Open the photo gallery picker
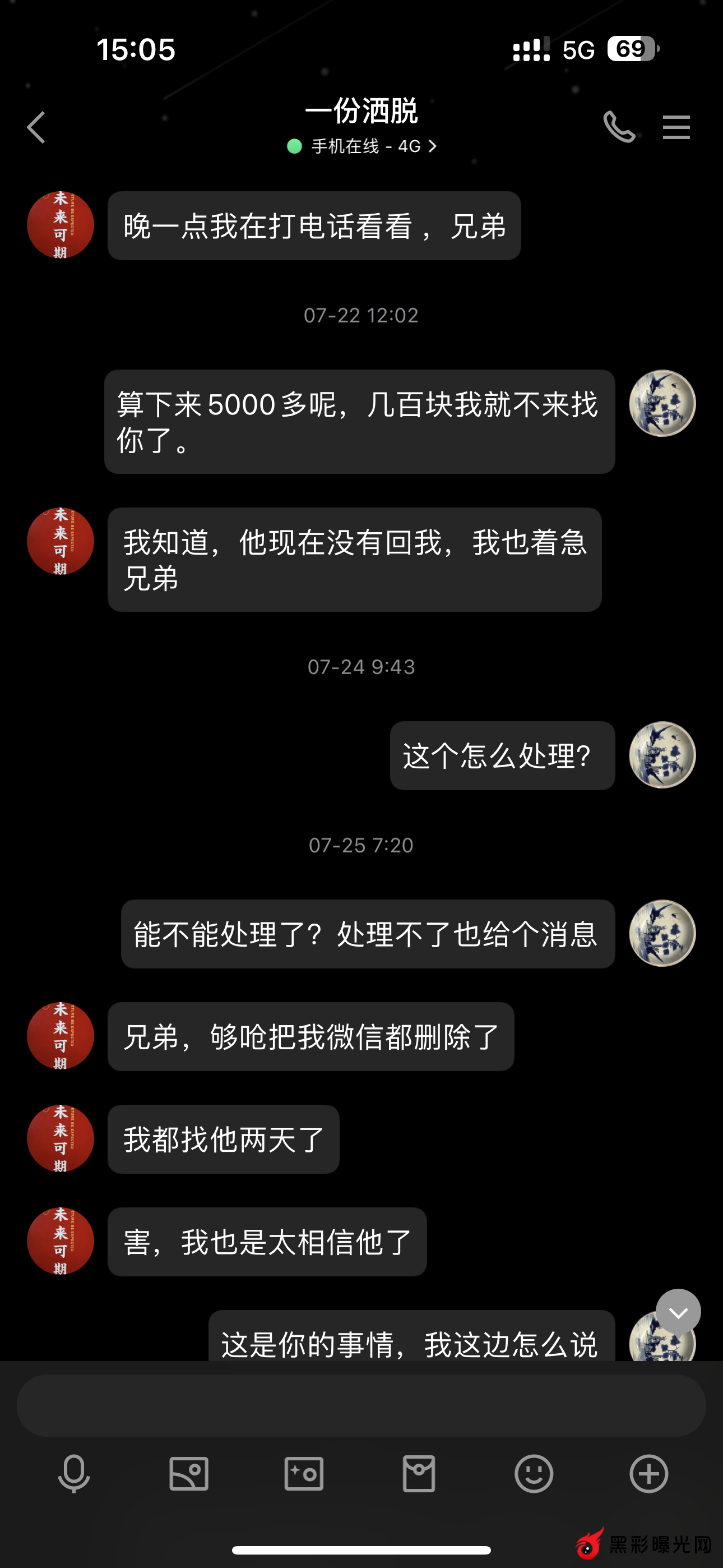Screen dimensions: 723x1568 coord(189,1474)
